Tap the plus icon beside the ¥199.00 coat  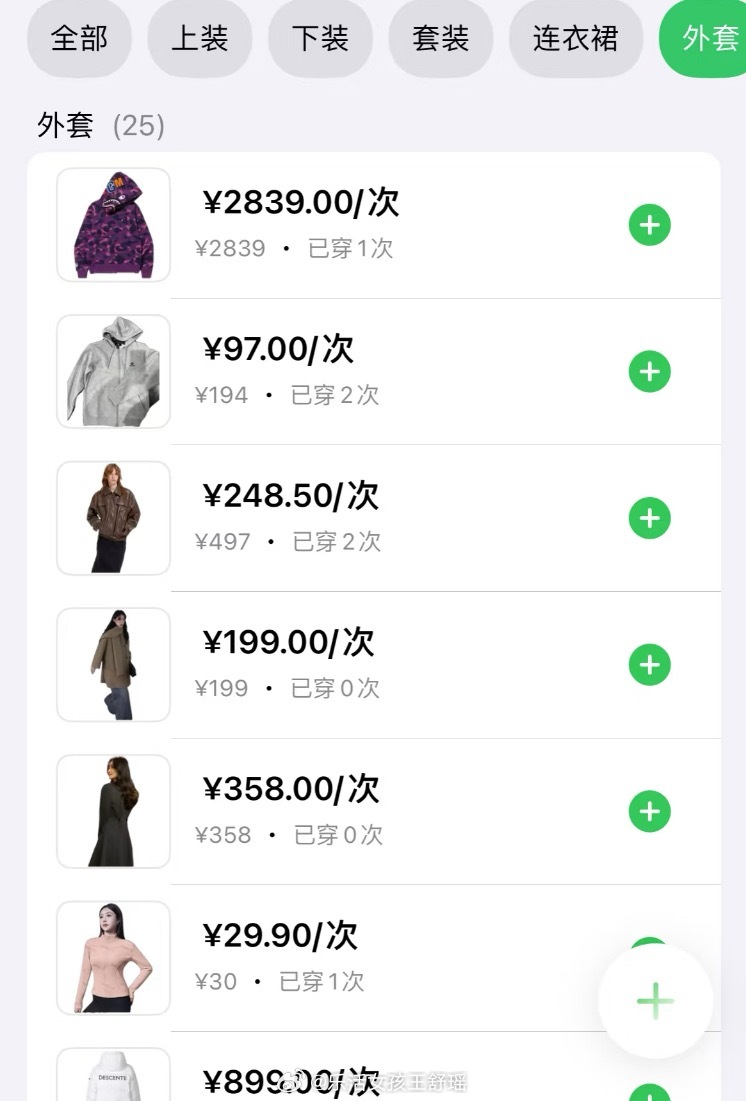[649, 664]
